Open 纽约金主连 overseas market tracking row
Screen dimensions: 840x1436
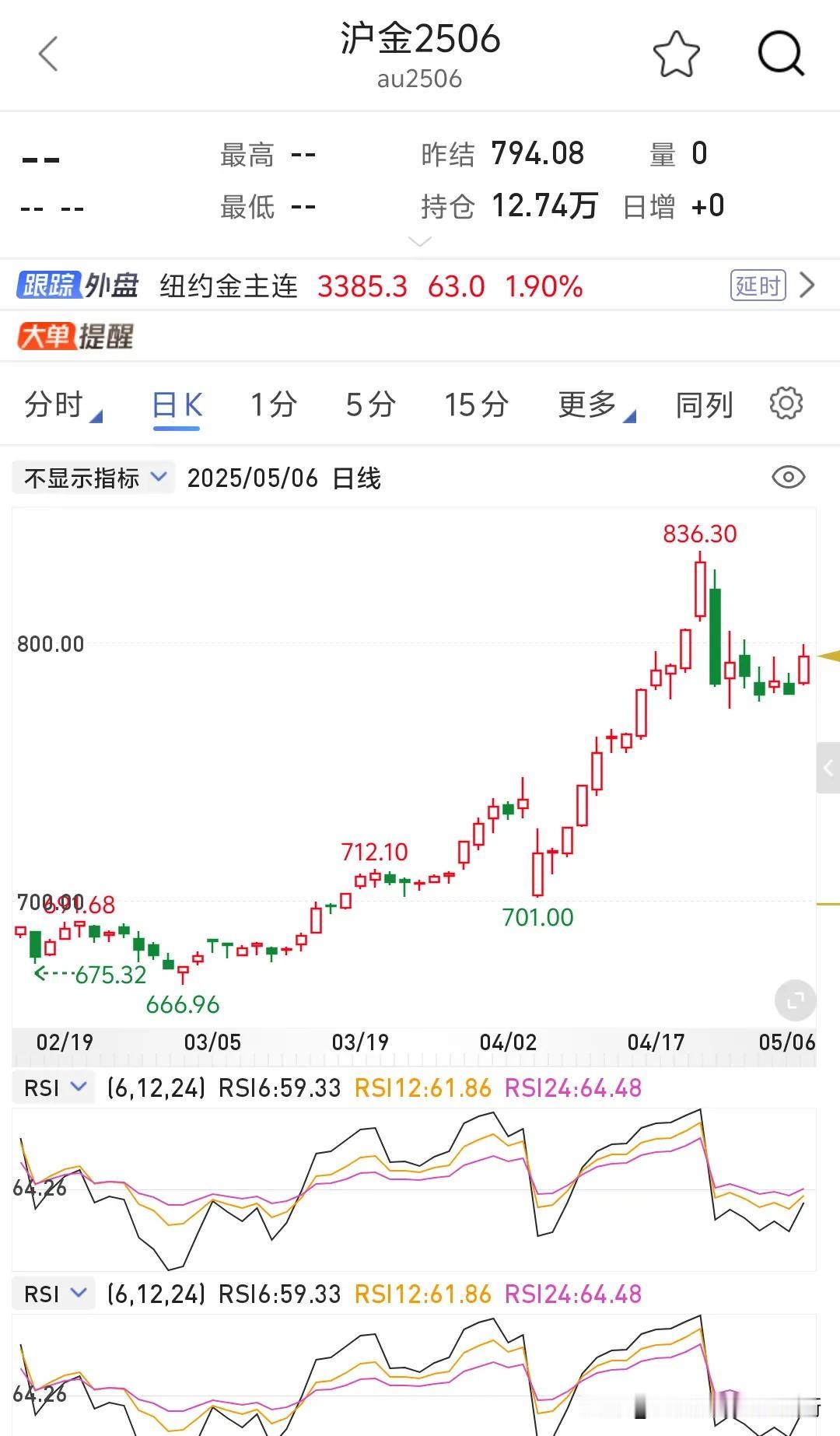420,286
